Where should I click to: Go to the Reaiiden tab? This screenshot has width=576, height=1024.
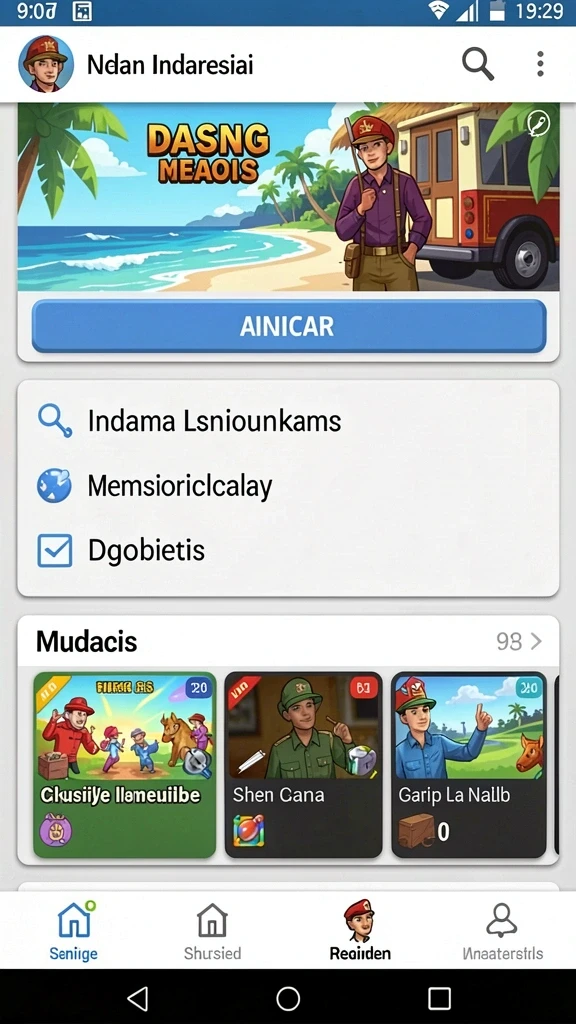pos(360,930)
